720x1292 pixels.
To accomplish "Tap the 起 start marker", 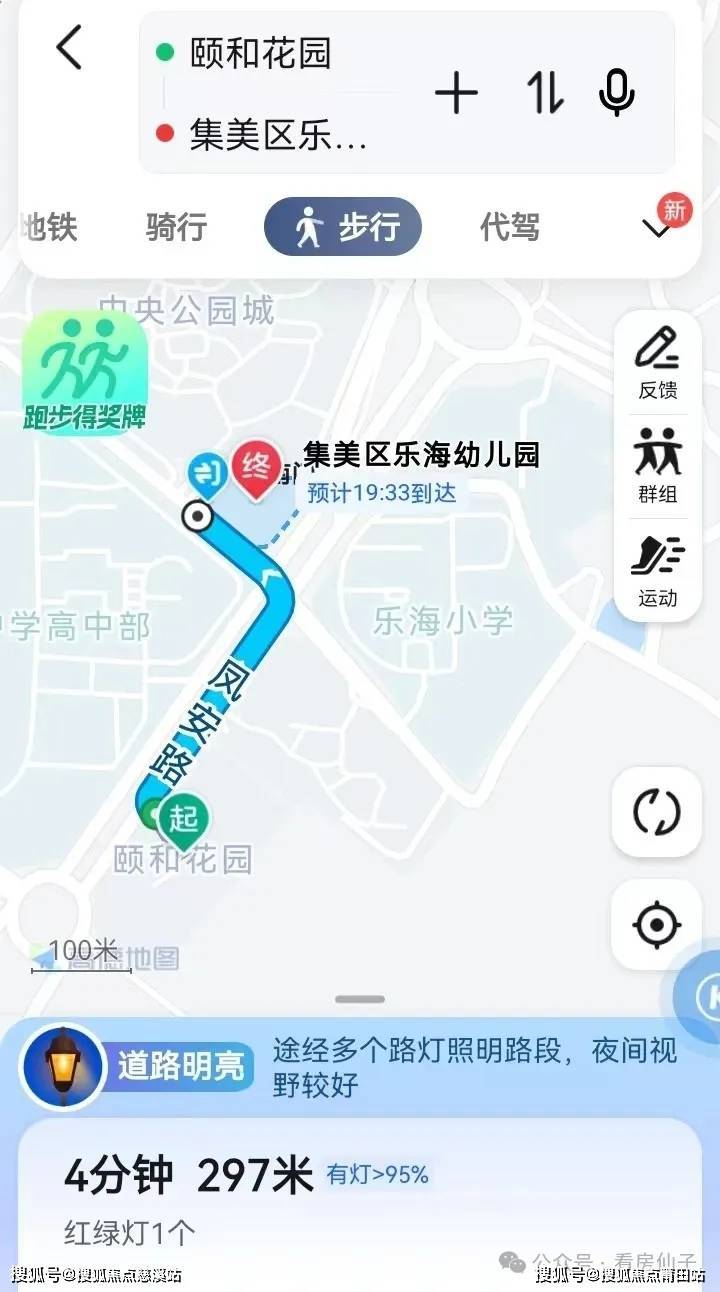I will 184,820.
